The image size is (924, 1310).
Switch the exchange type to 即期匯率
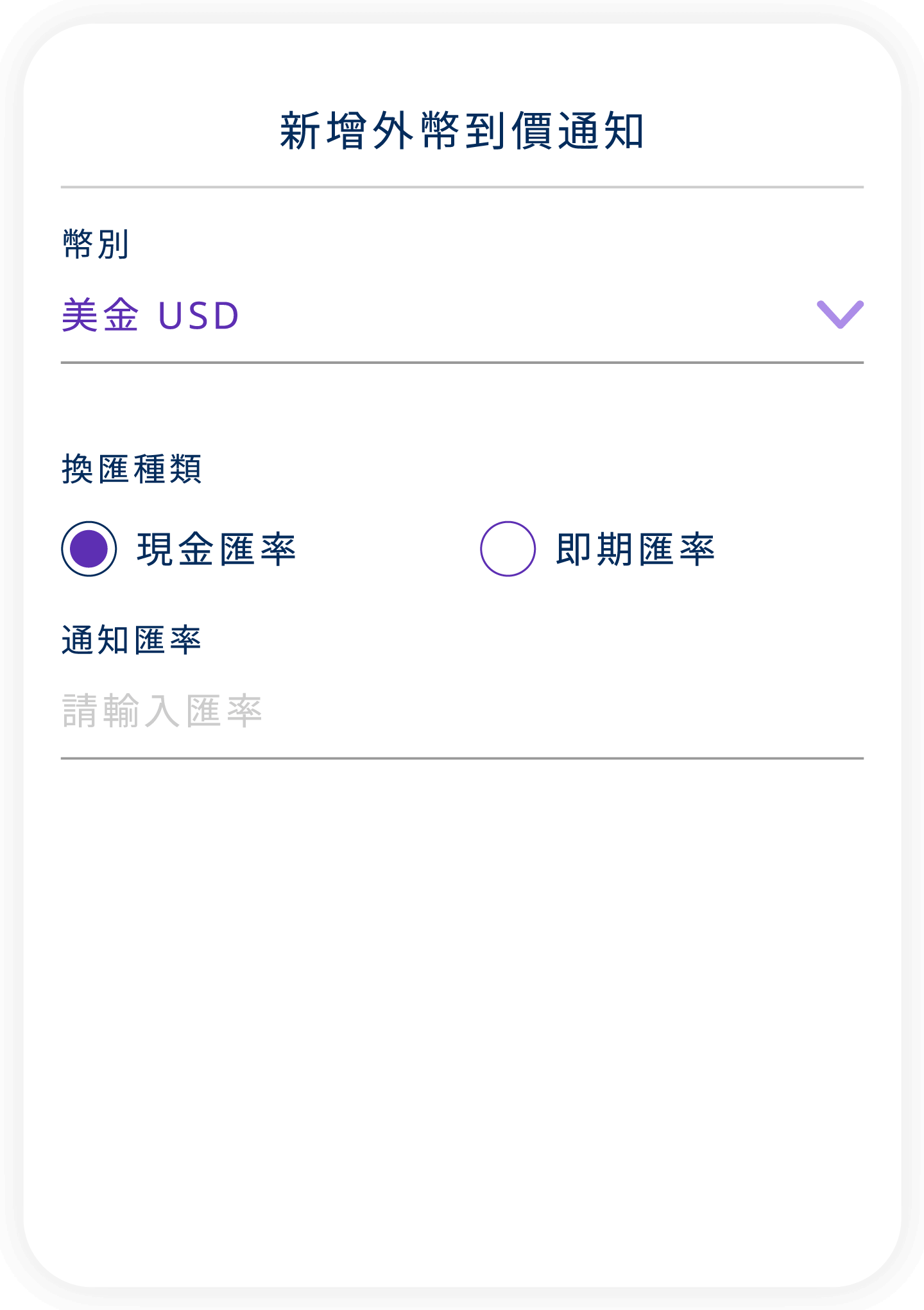coord(508,549)
